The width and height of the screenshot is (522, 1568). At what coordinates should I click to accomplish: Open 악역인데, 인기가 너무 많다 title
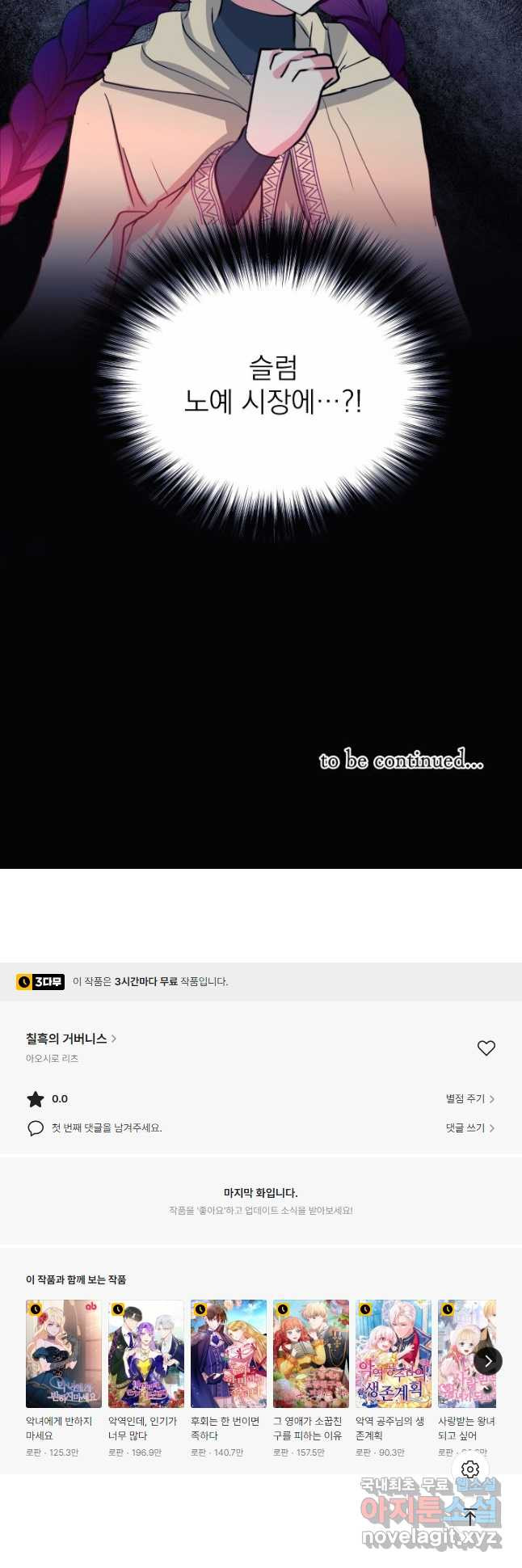[146, 1354]
